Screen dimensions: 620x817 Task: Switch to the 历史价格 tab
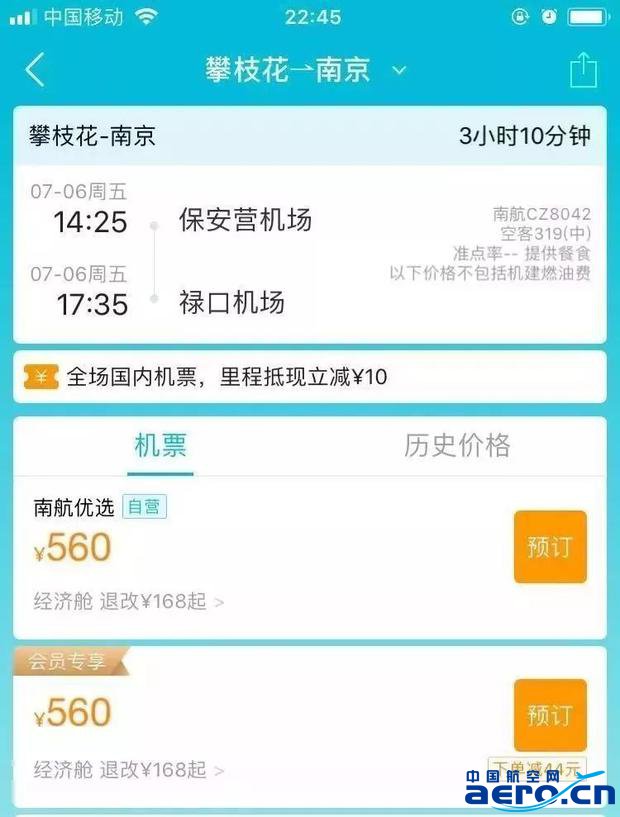point(457,446)
